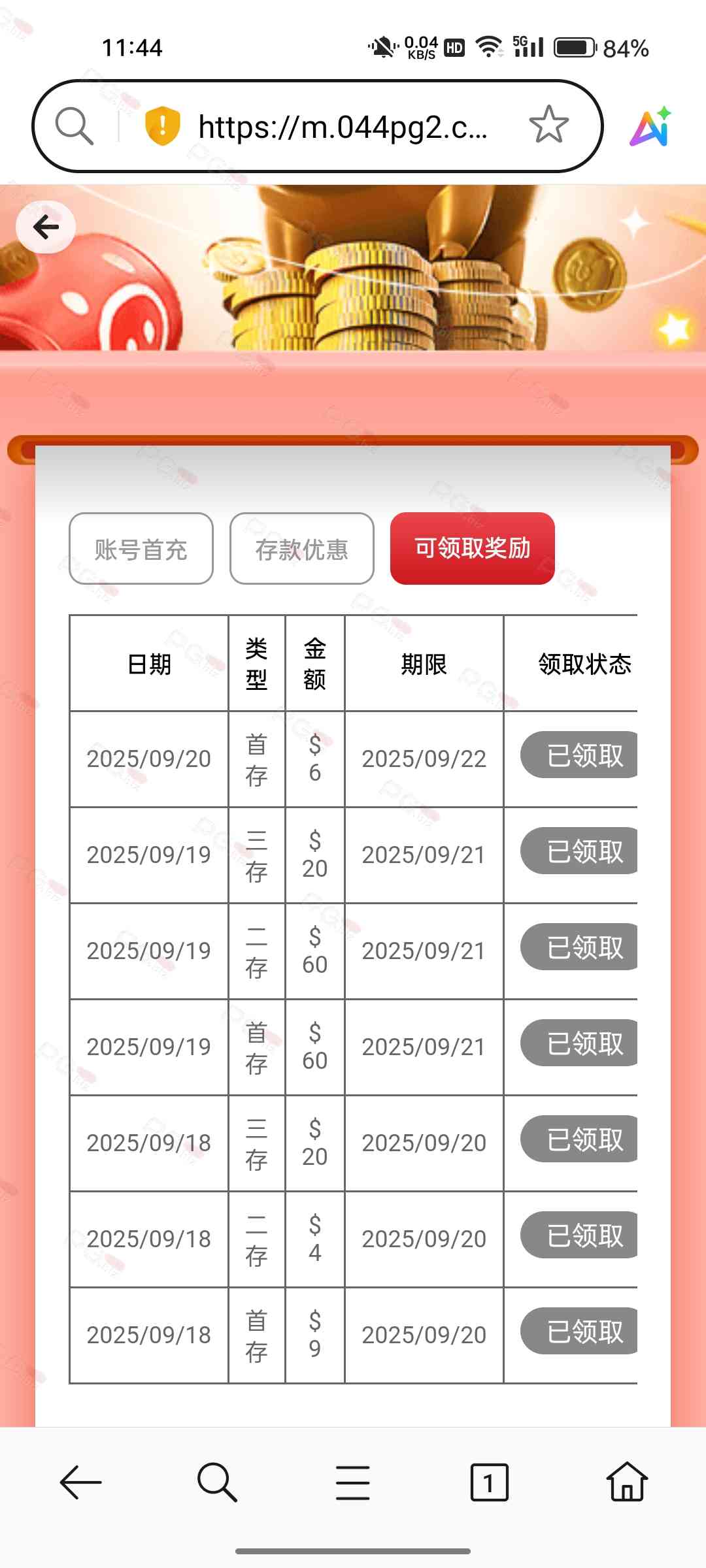Navigate back with the bottom toolbar arrow
Viewport: 706px width, 1568px height.
(x=80, y=1482)
